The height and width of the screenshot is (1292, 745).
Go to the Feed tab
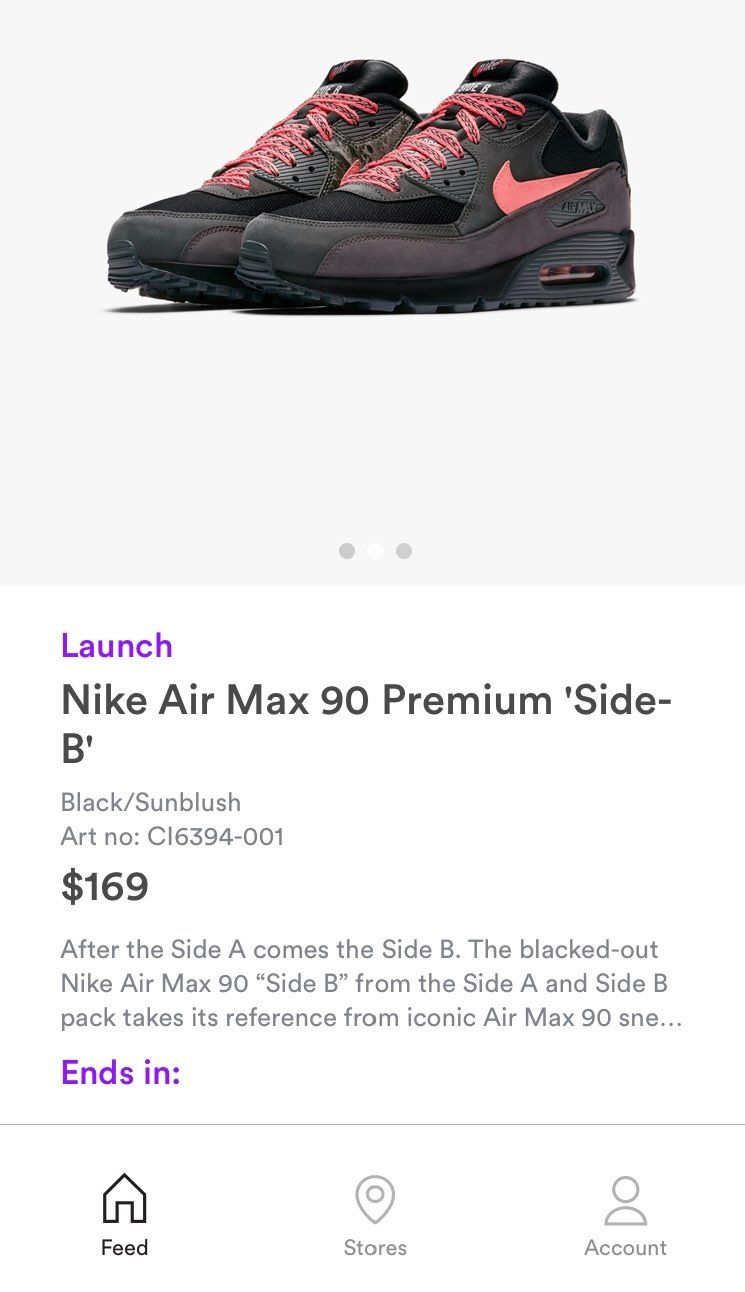(124, 1215)
